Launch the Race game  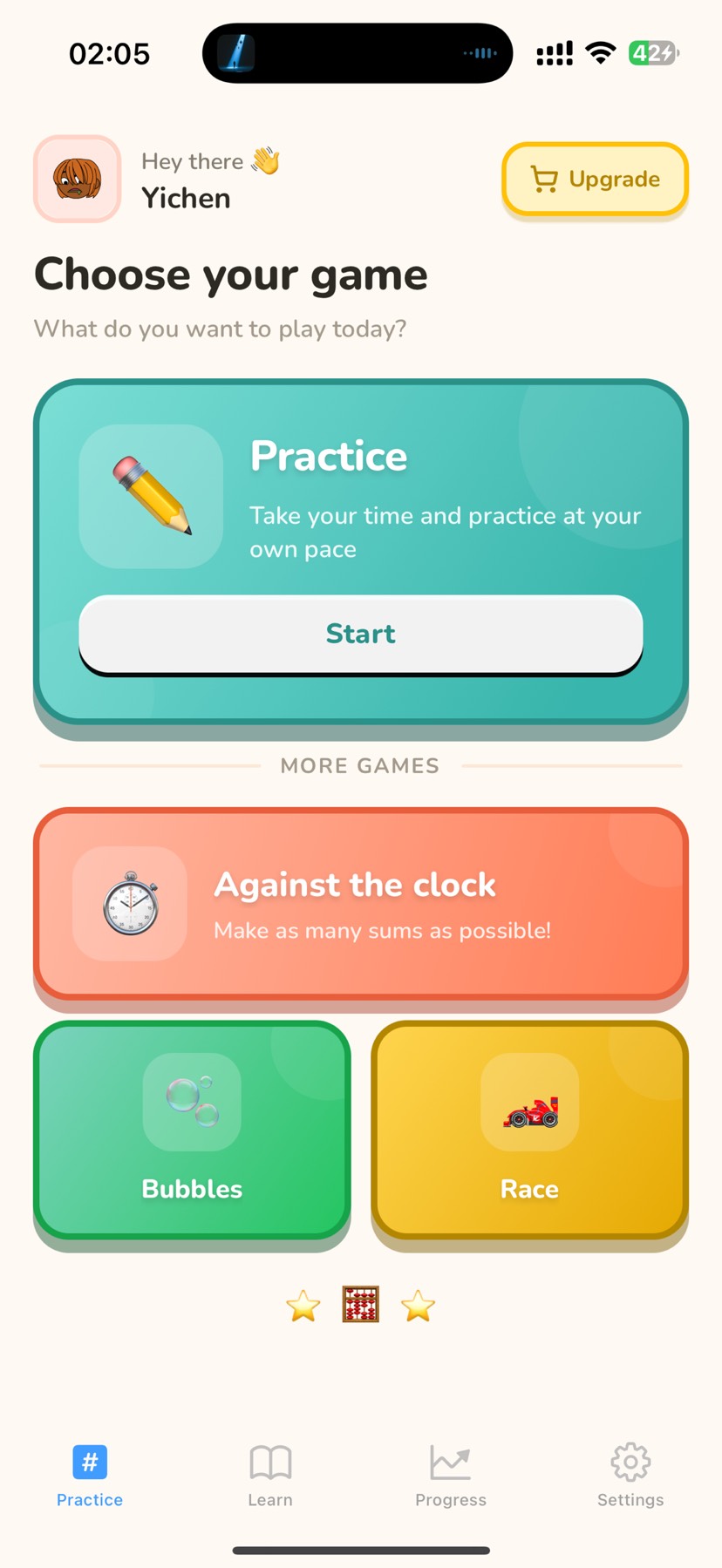[x=529, y=1130]
